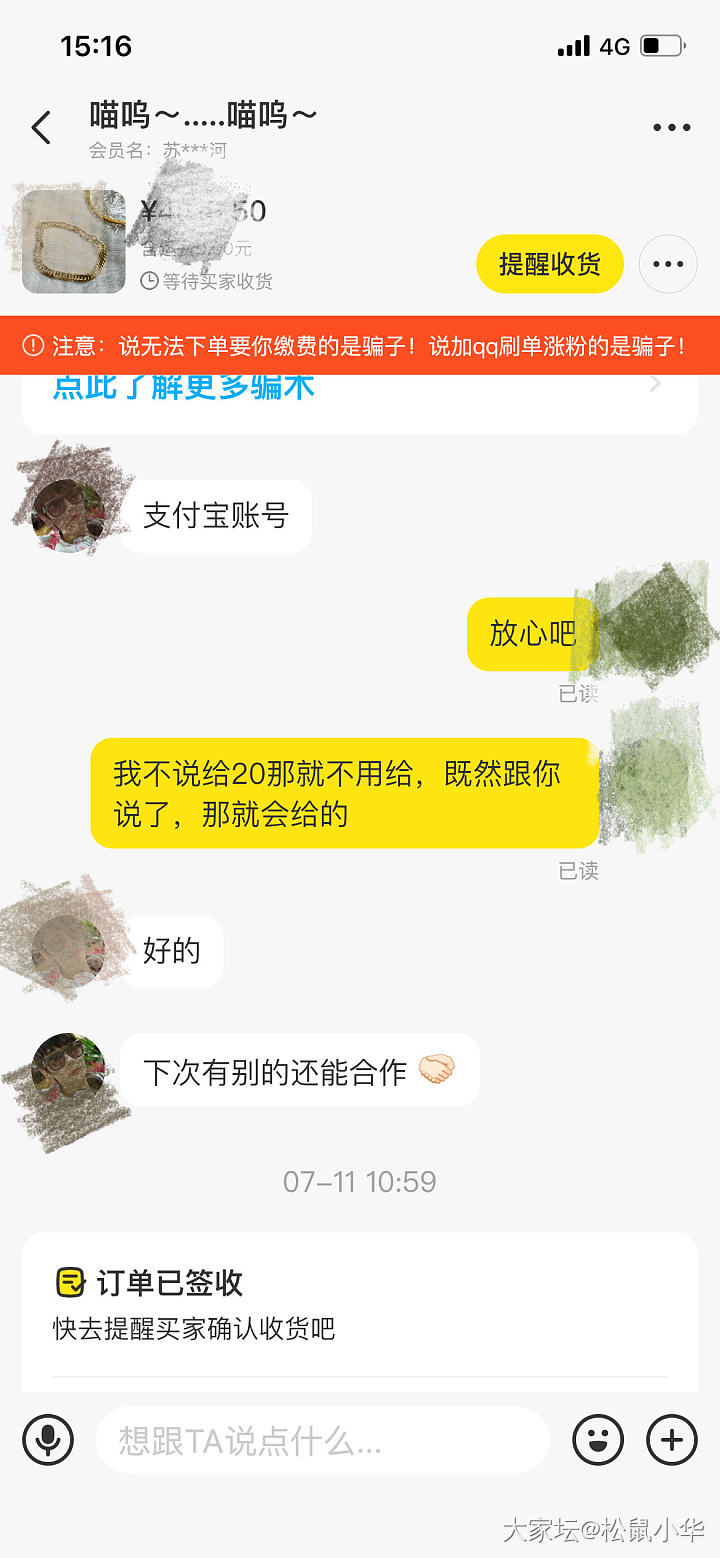Open the emoji picker
Image resolution: width=720 pixels, height=1558 pixels.
598,1440
